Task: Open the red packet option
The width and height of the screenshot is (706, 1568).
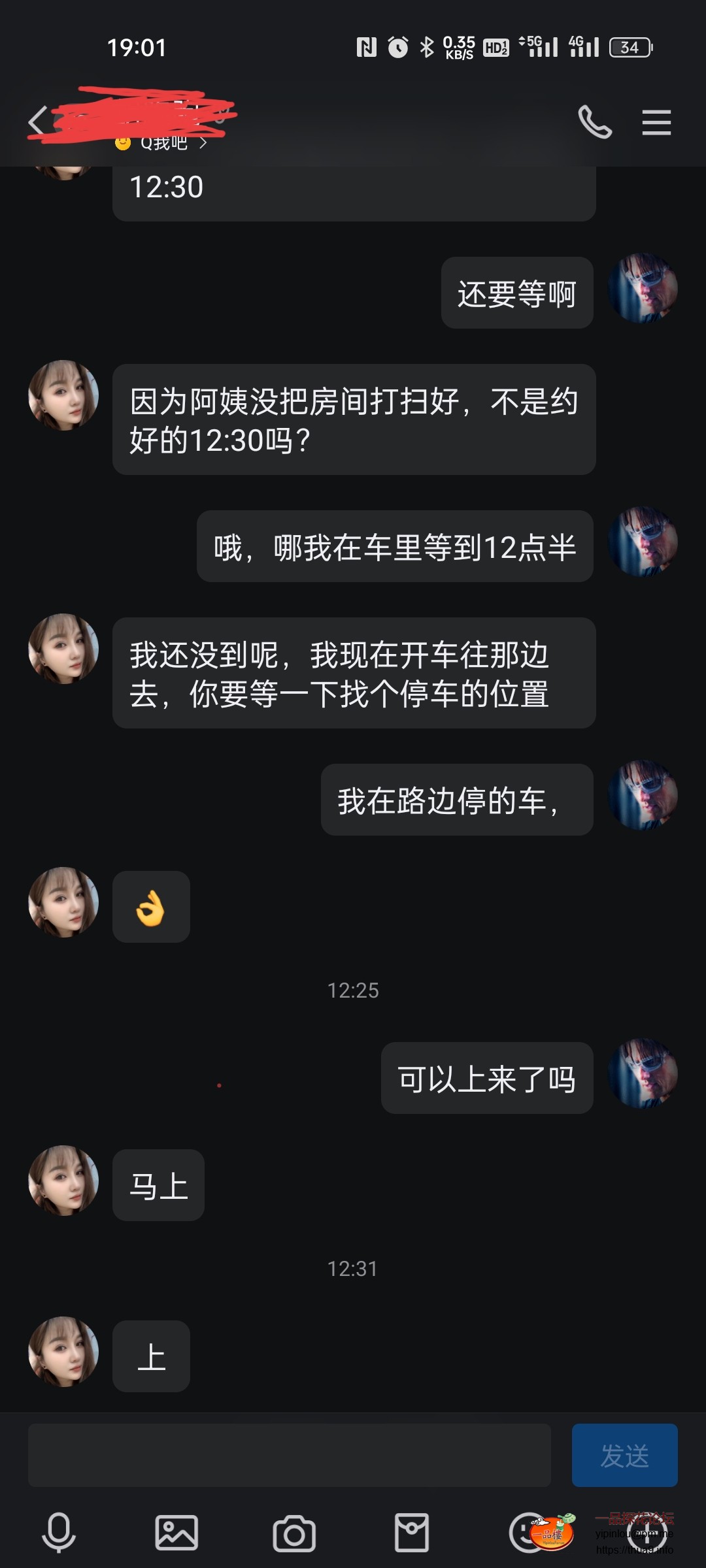Action: (412, 1533)
